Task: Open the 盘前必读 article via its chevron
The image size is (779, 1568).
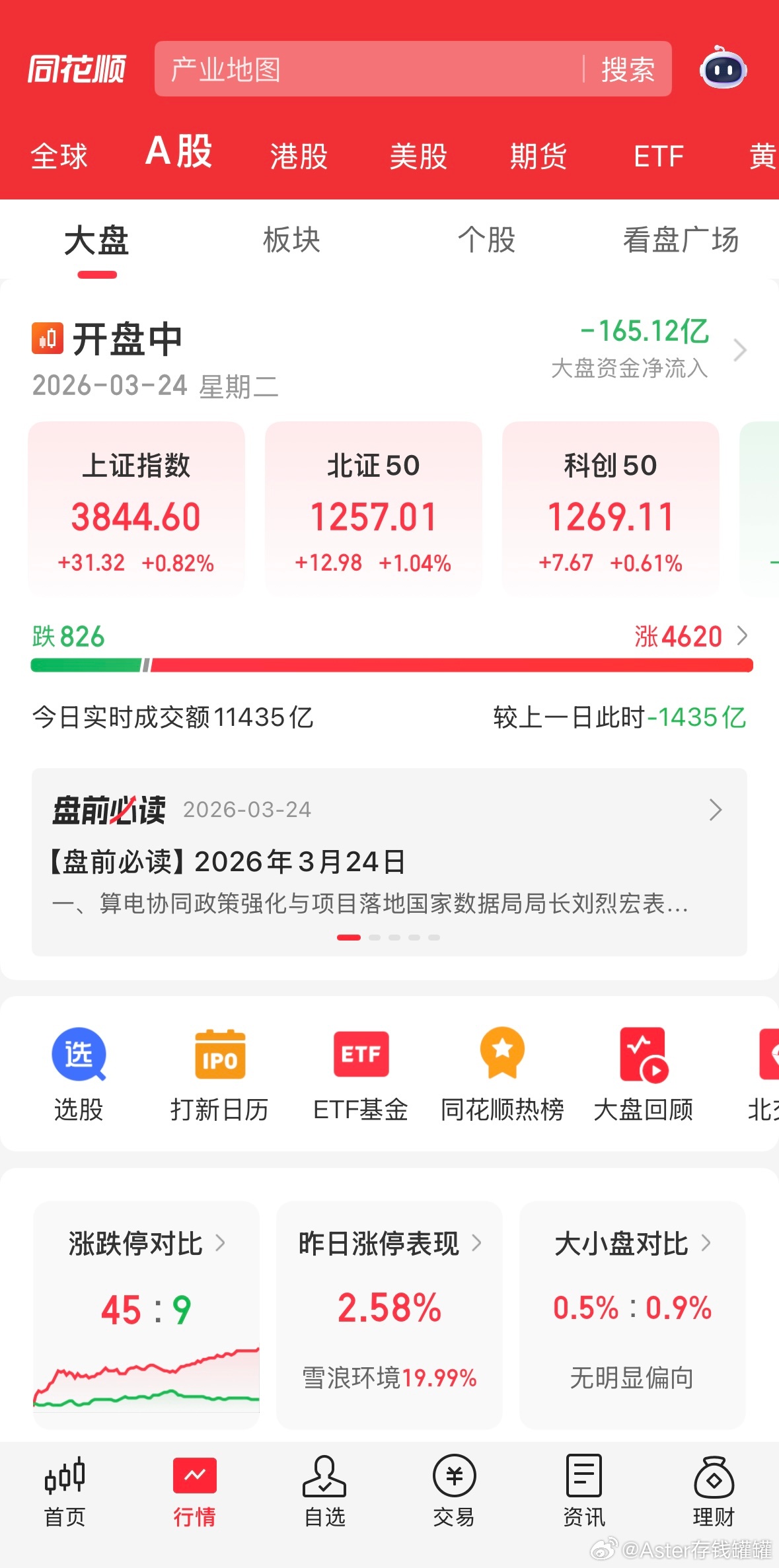Action: click(x=715, y=810)
